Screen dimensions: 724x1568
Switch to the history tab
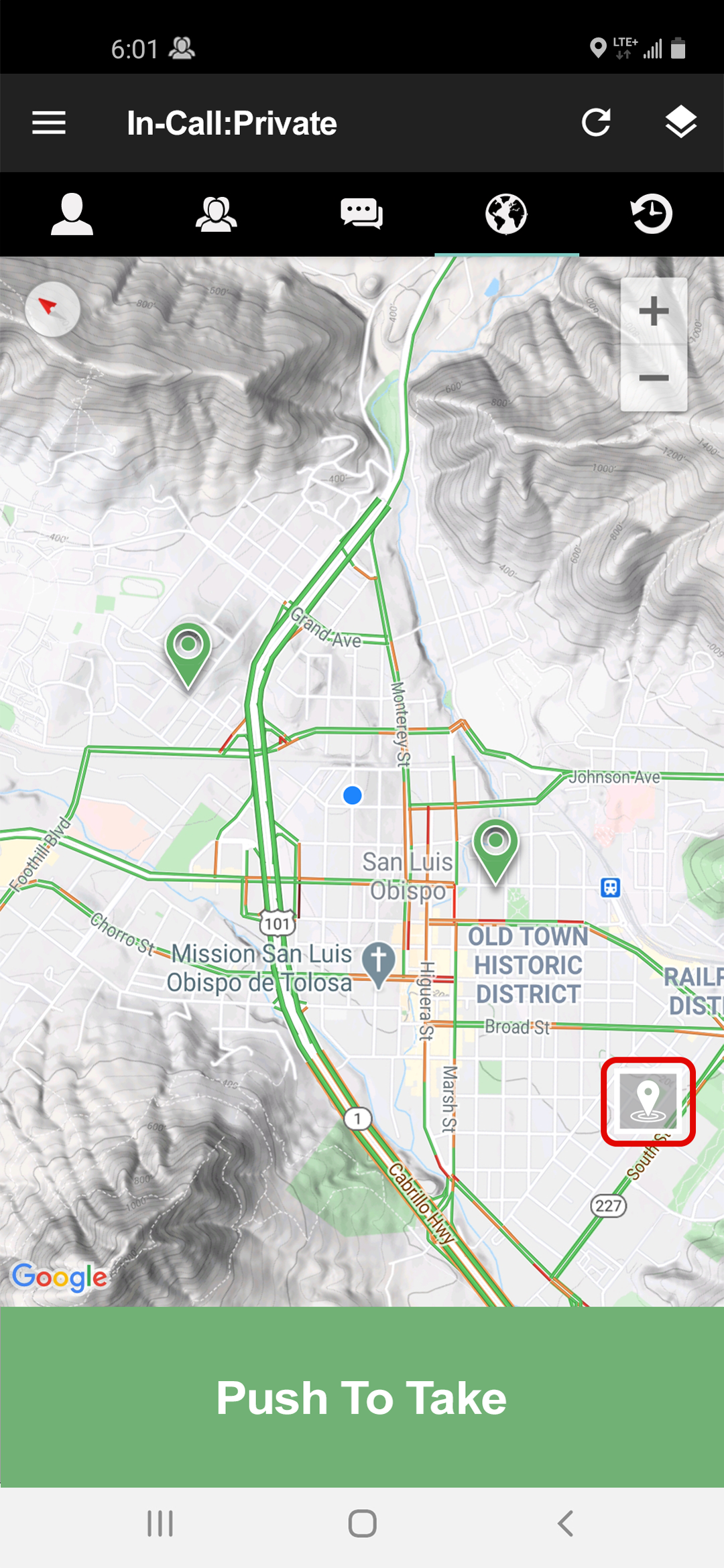(x=652, y=214)
